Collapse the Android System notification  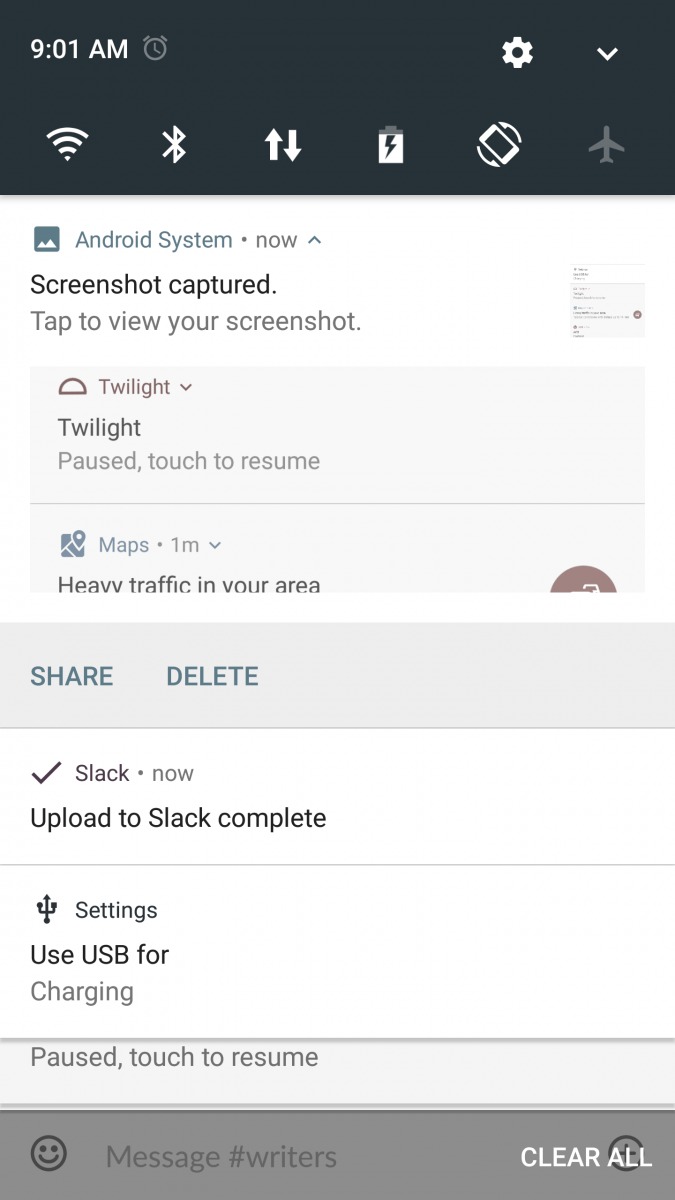pyautogui.click(x=315, y=240)
